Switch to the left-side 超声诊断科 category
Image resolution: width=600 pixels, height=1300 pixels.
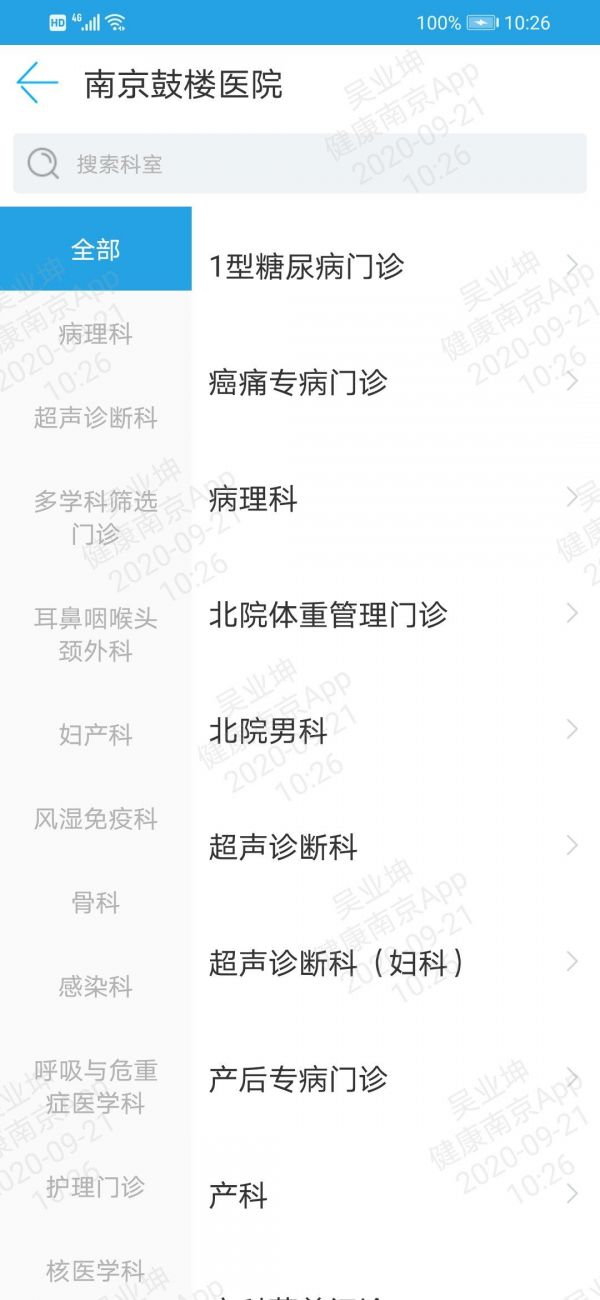pos(96,418)
